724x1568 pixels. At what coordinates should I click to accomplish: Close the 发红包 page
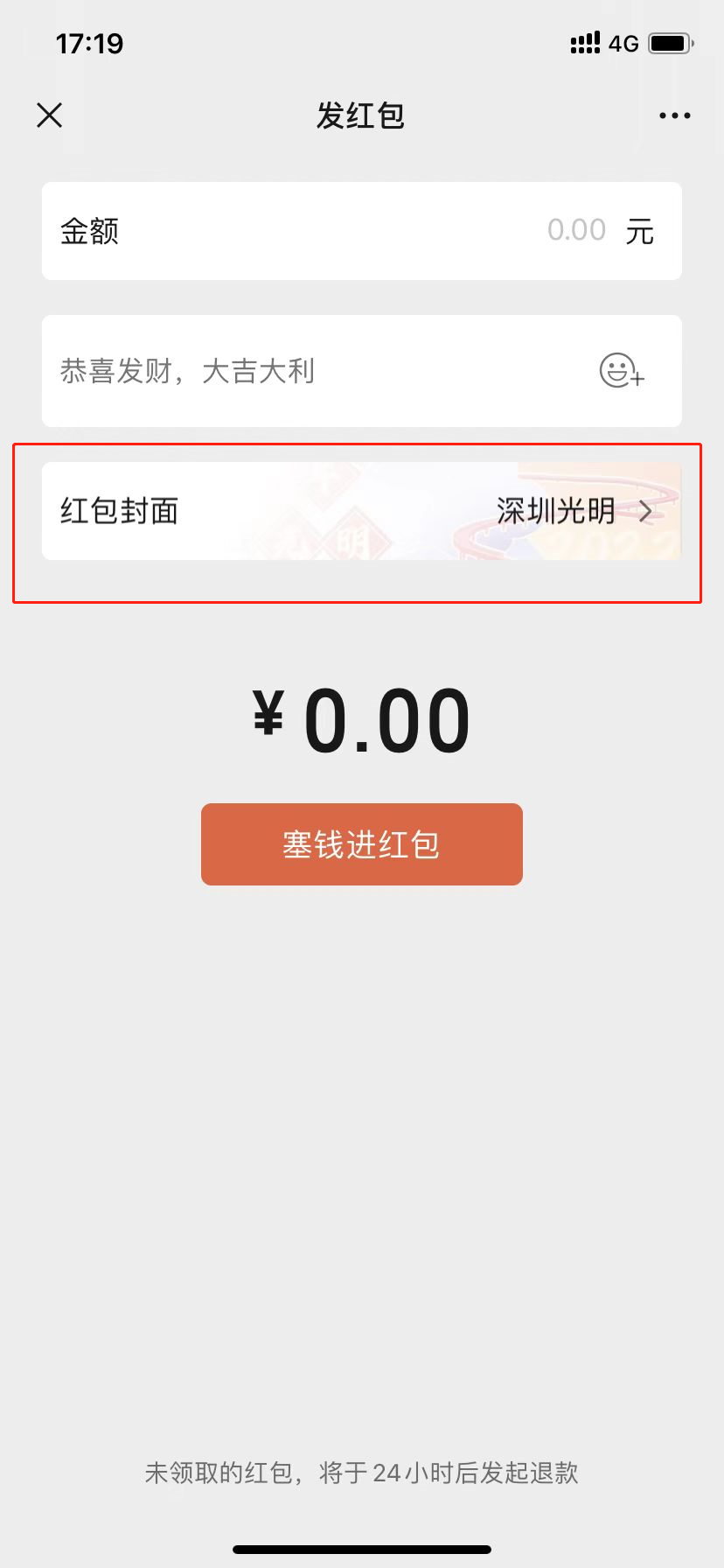(50, 115)
